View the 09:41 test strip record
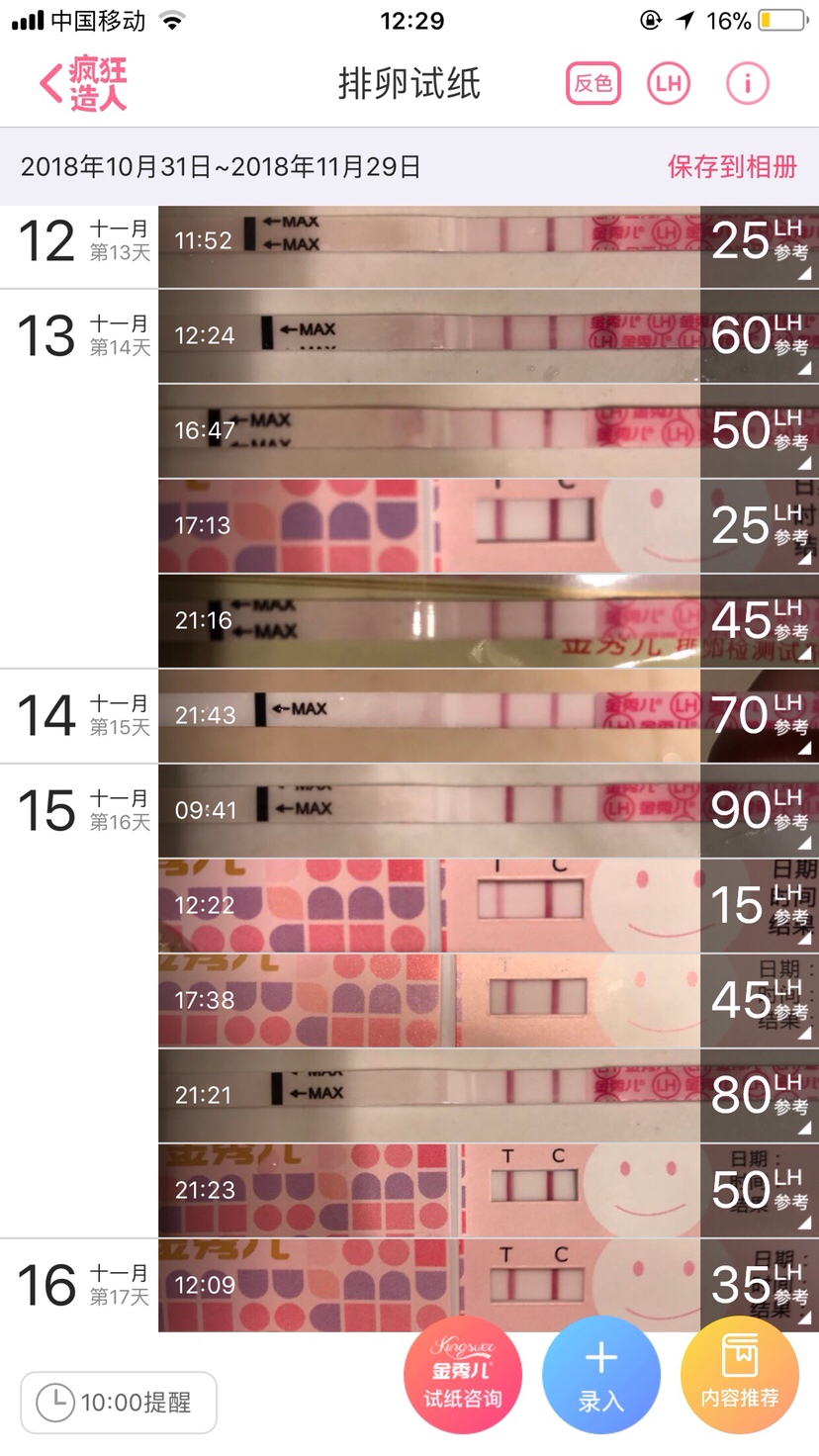Screen dimensions: 819x1456 point(429,810)
